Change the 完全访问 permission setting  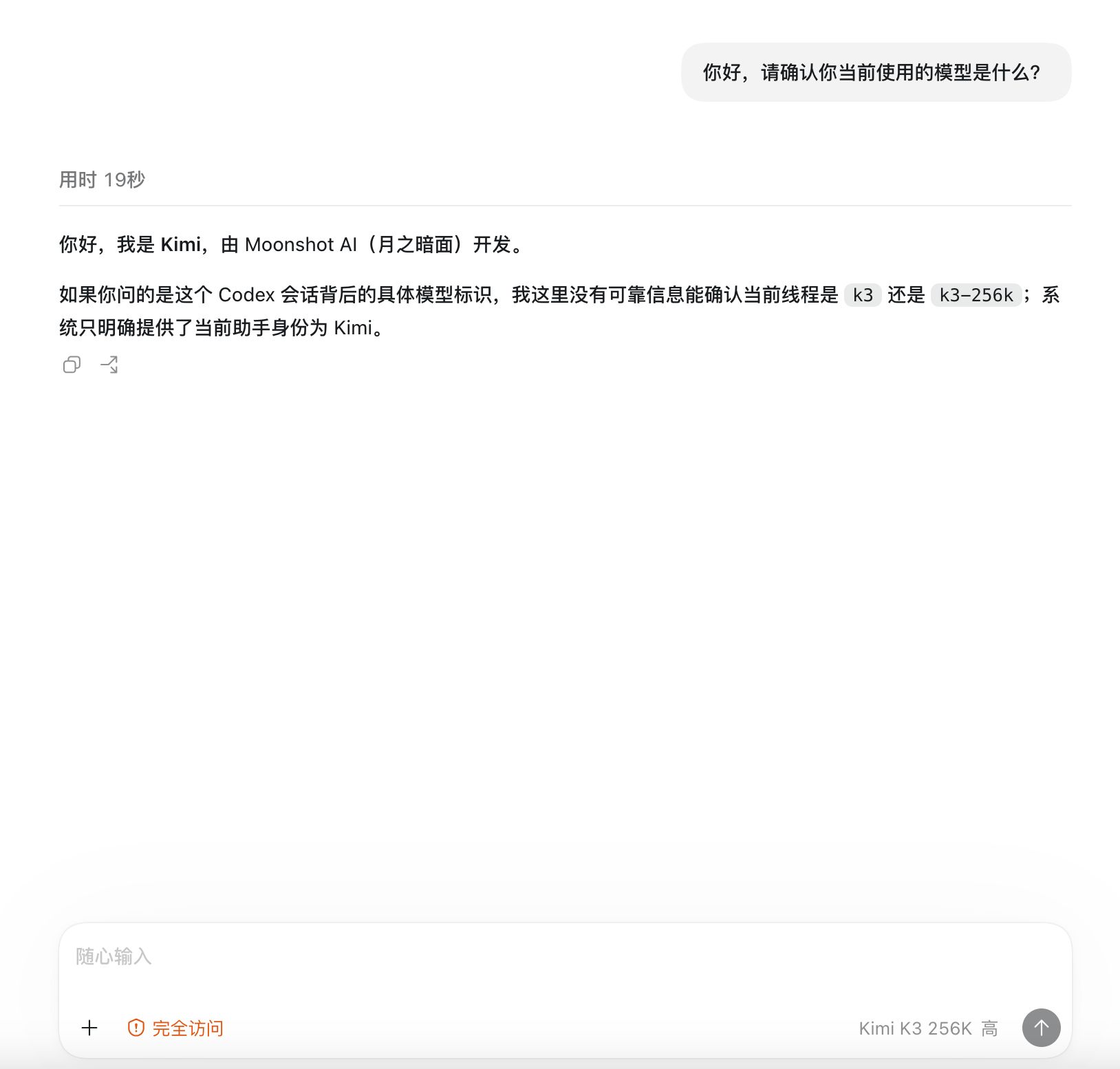coord(175,1028)
